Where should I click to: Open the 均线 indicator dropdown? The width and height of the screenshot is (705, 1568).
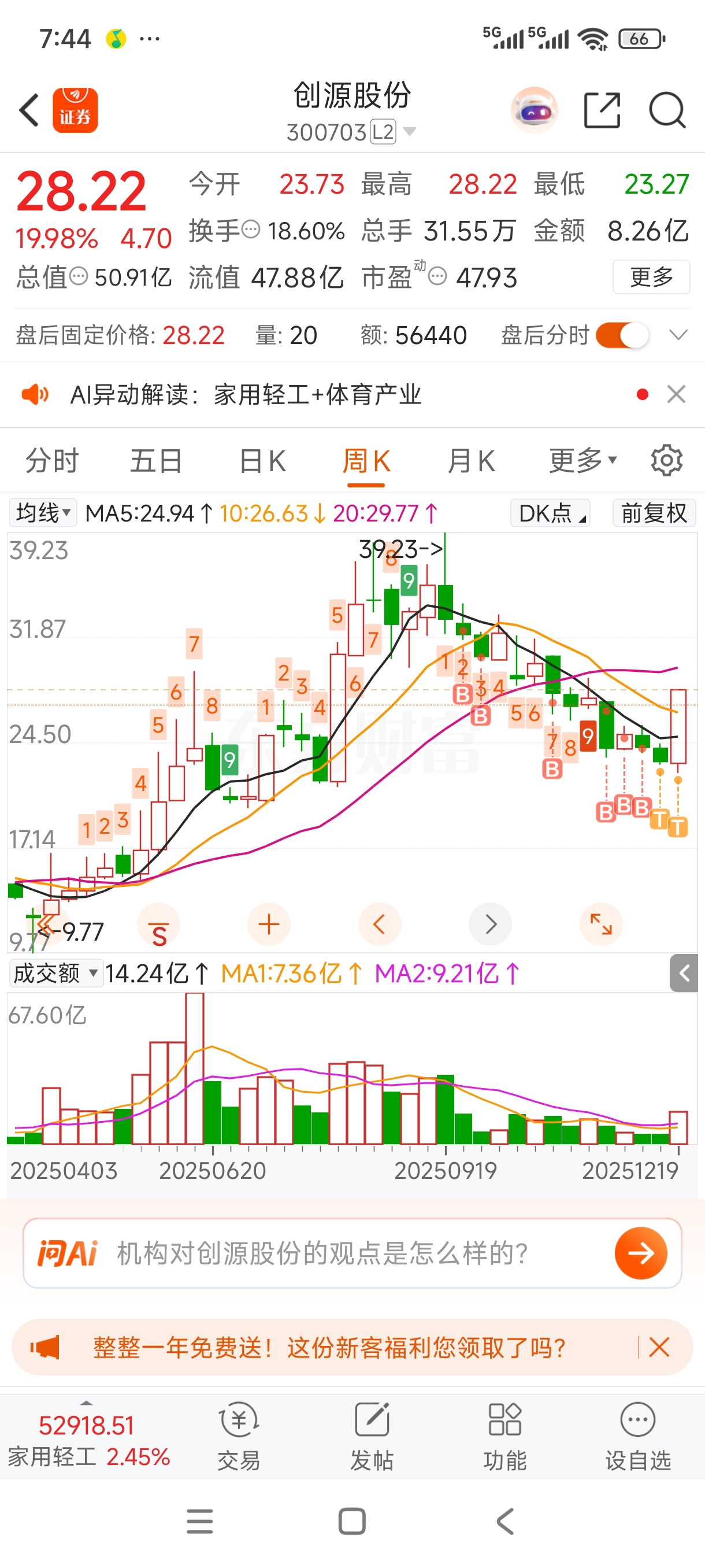[43, 513]
